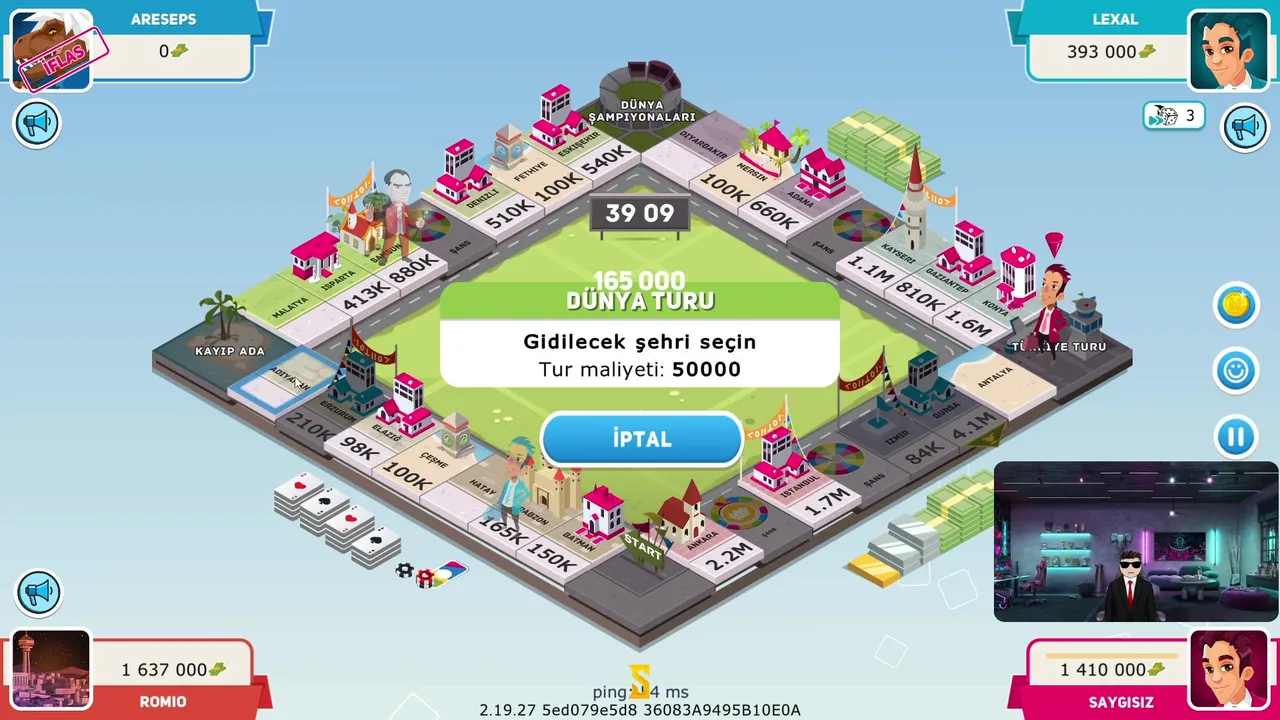The image size is (1280, 720).
Task: Cancel the world tour with İPTAL
Action: [x=641, y=439]
